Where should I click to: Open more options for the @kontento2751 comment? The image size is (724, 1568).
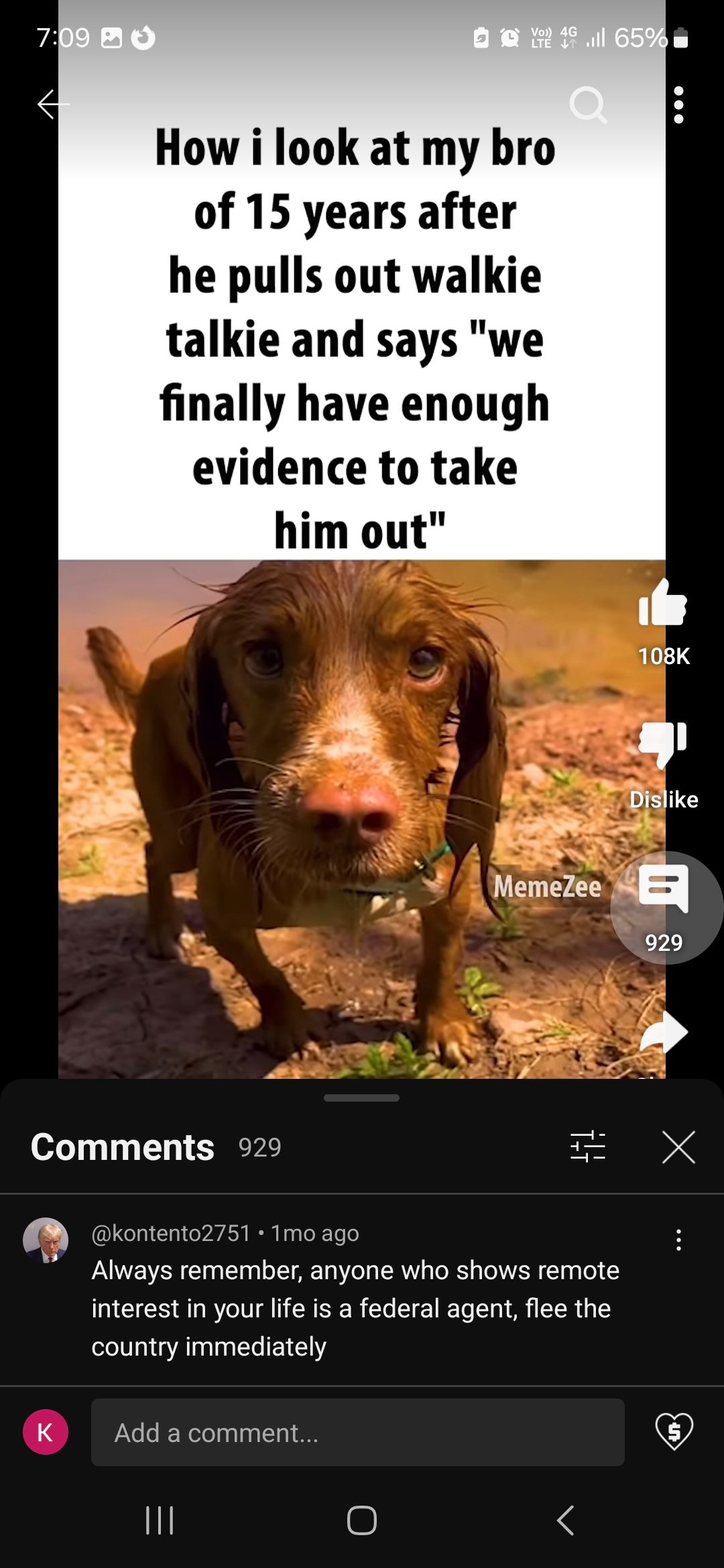pos(678,1240)
